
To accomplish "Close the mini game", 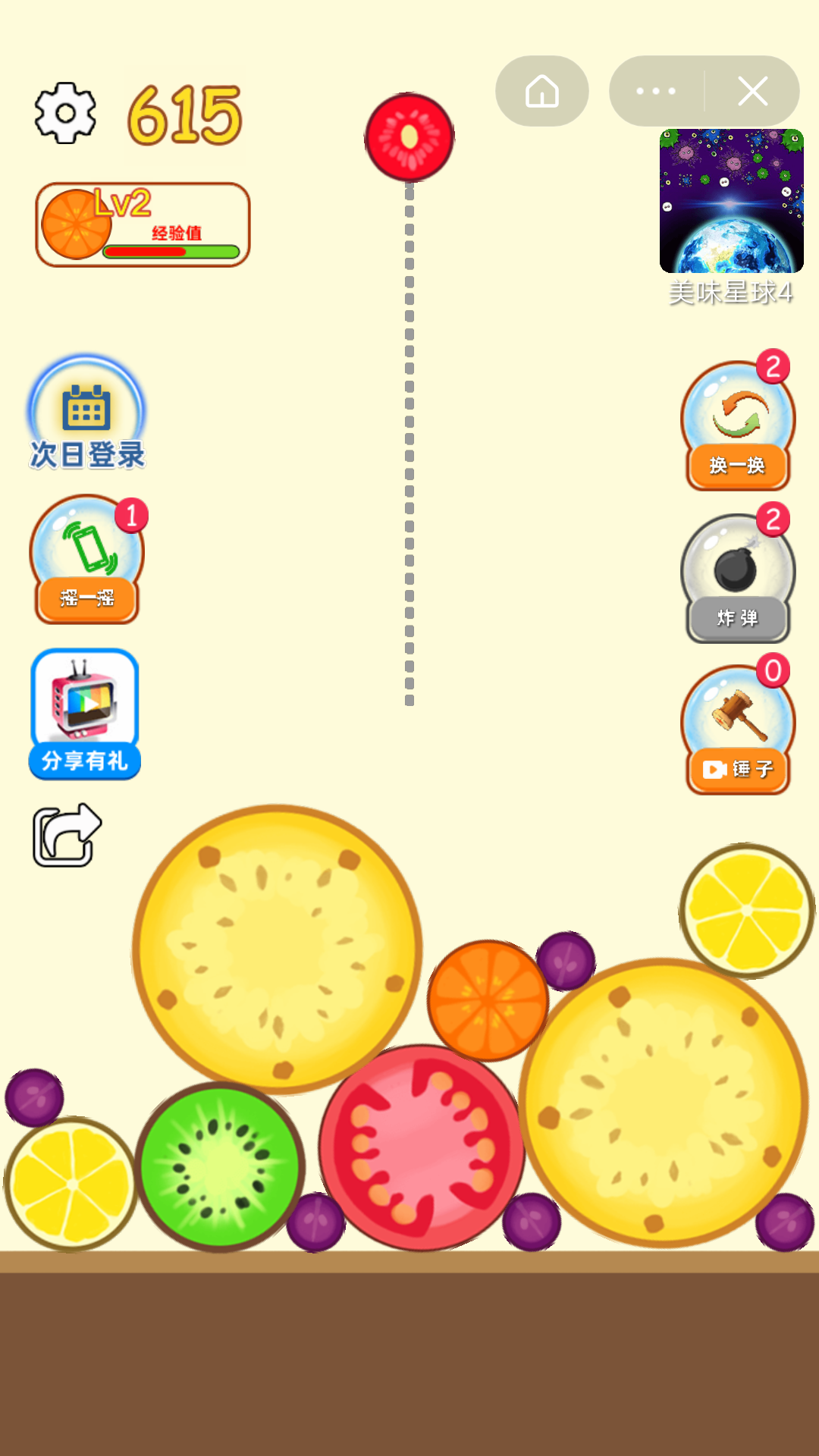I will pos(752,91).
